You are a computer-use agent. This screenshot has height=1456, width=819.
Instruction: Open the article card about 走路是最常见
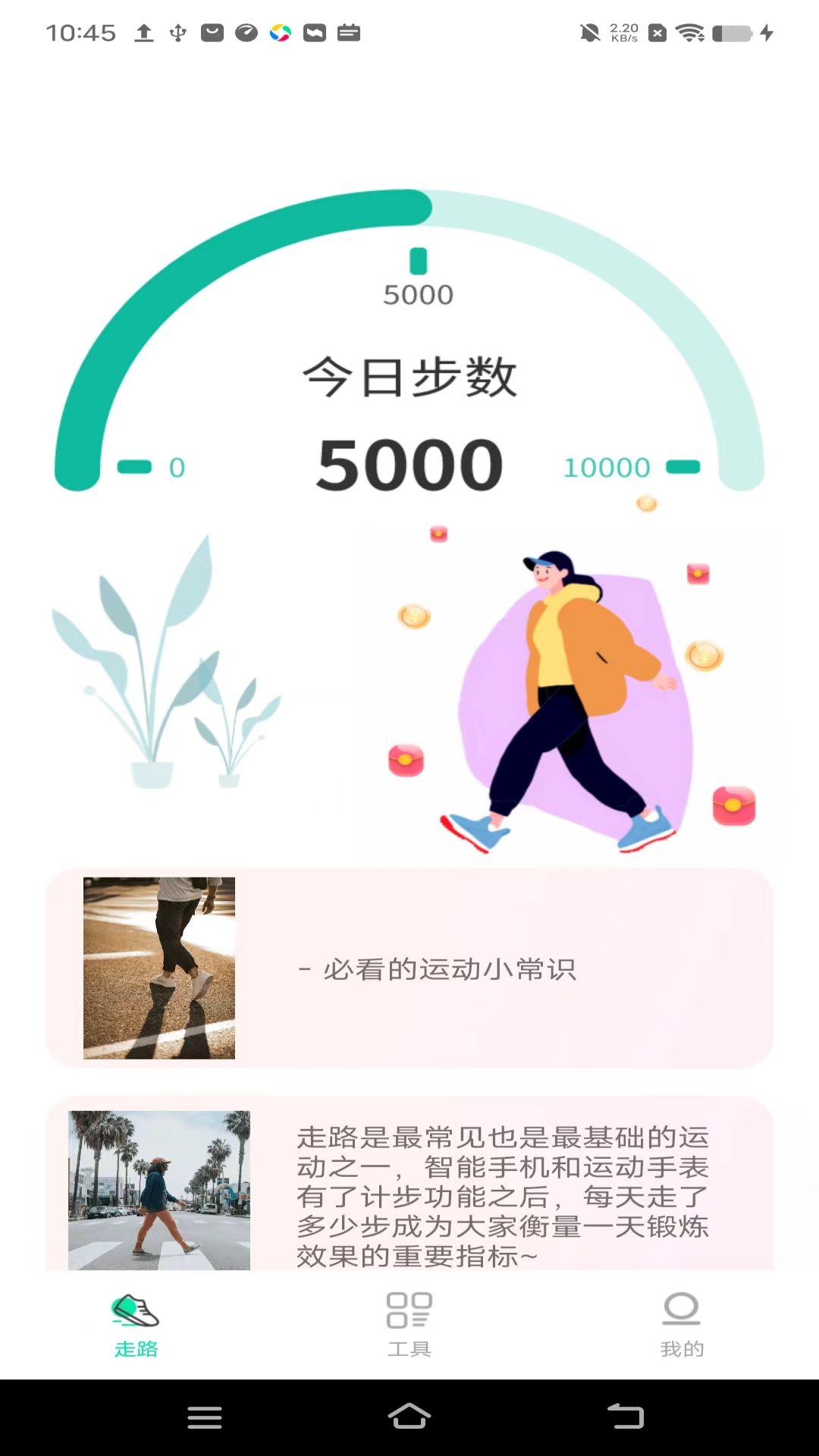pos(409,1191)
